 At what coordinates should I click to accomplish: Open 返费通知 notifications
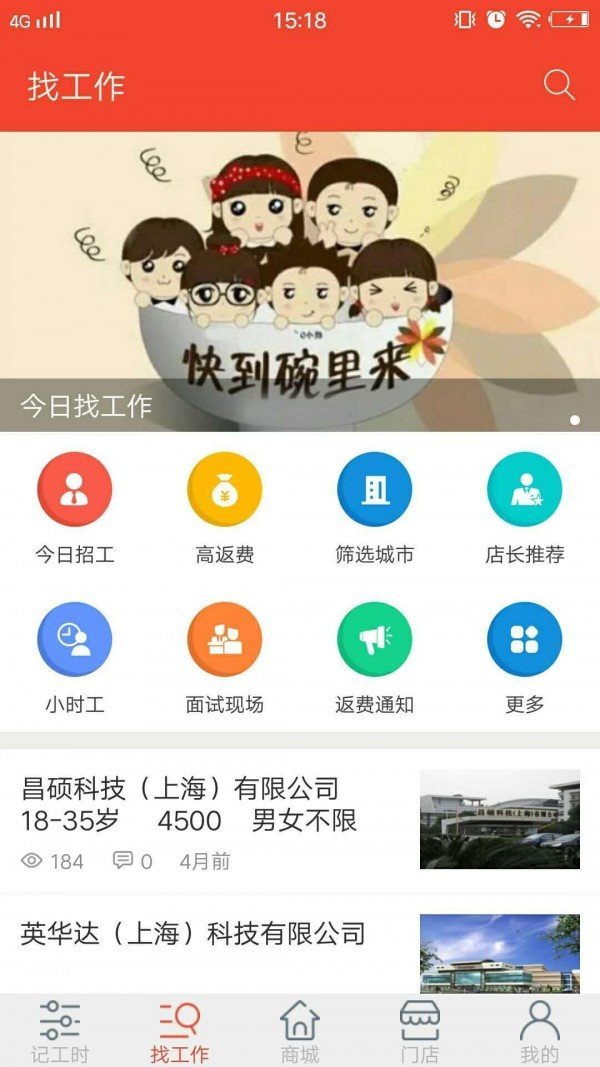pyautogui.click(x=375, y=658)
